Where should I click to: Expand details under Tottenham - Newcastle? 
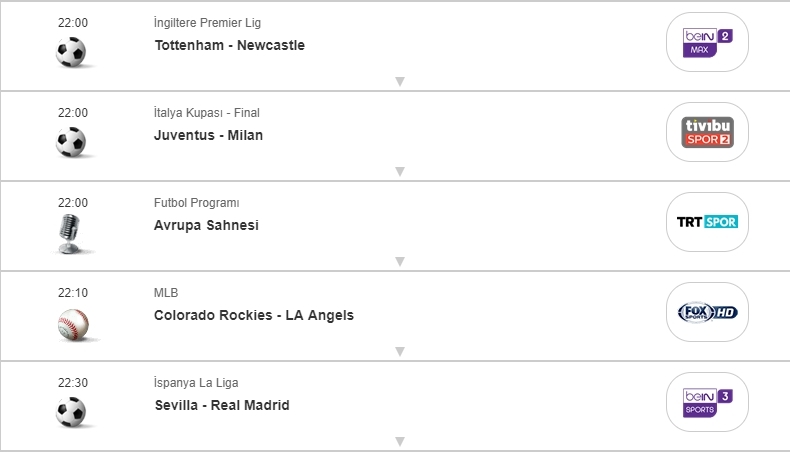click(399, 81)
